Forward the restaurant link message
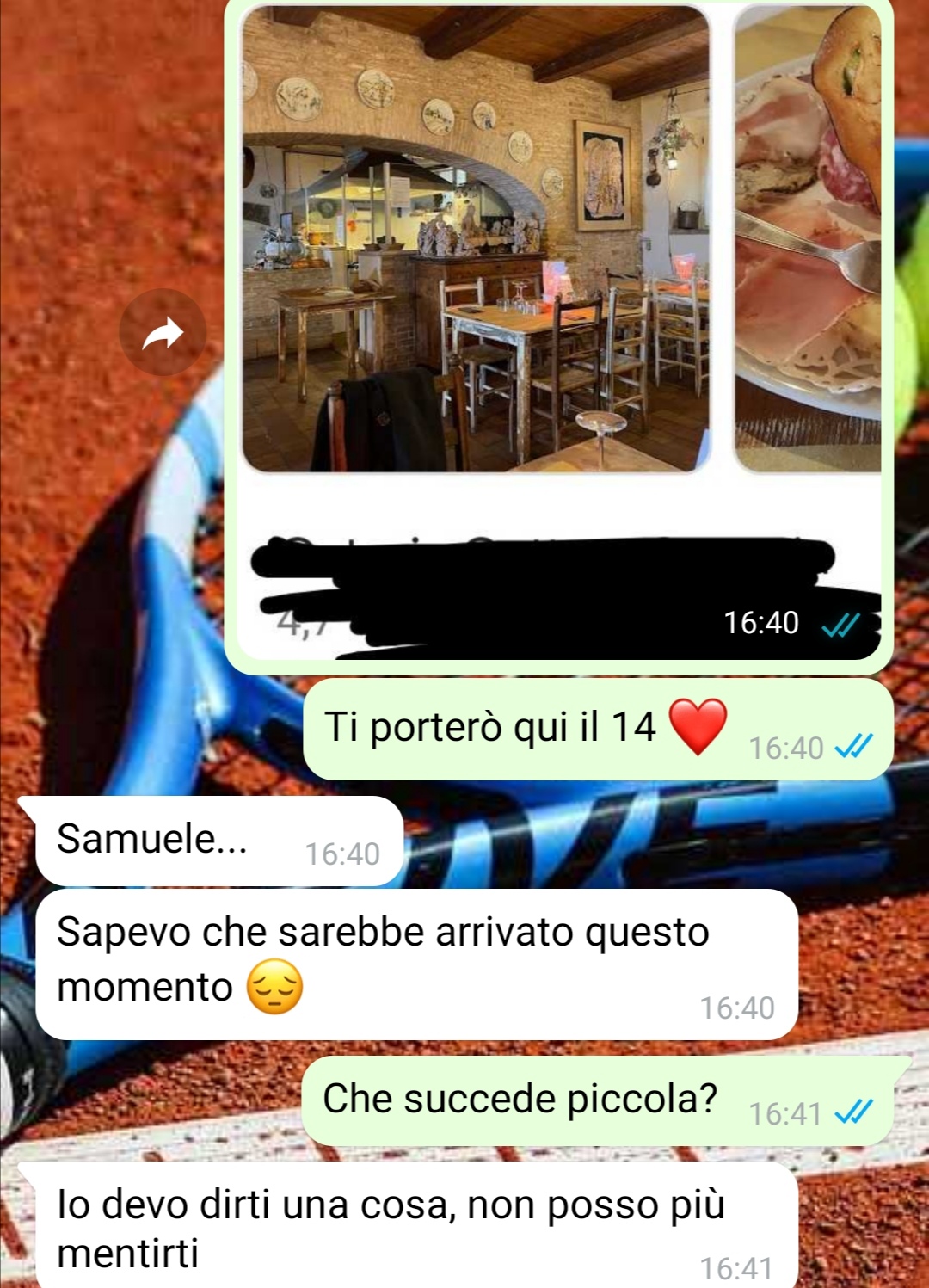The image size is (929, 1288). point(163,333)
